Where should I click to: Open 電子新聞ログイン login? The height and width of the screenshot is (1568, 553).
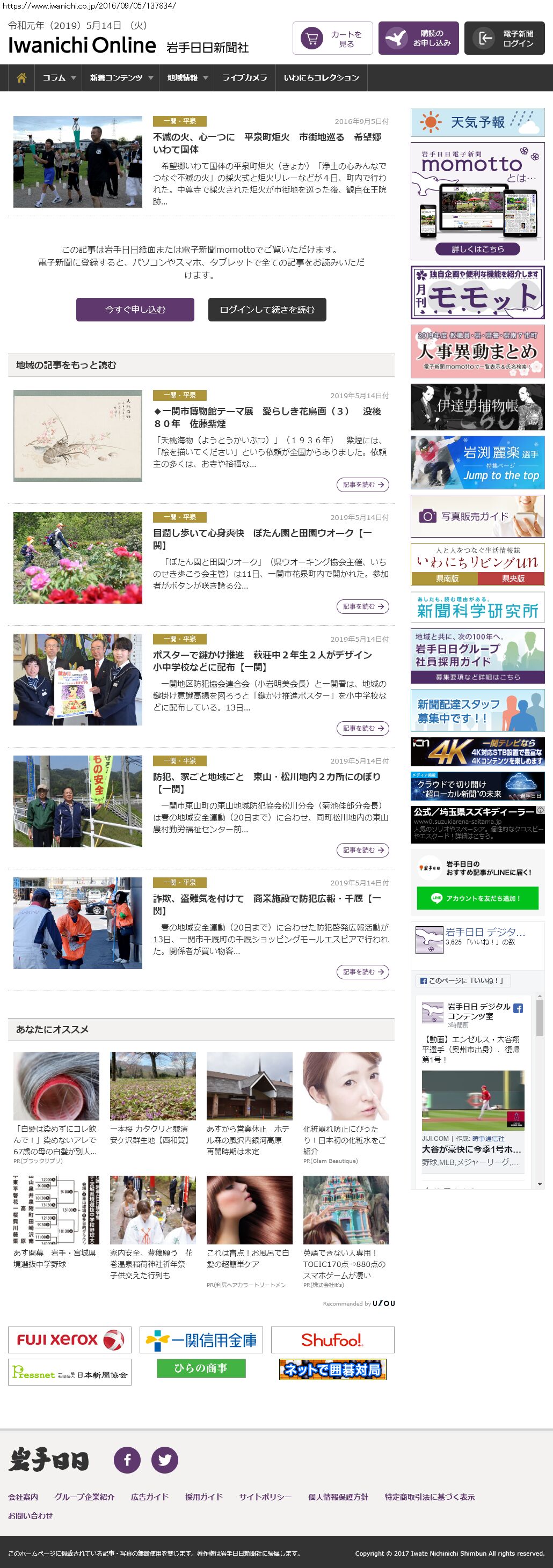[504, 38]
